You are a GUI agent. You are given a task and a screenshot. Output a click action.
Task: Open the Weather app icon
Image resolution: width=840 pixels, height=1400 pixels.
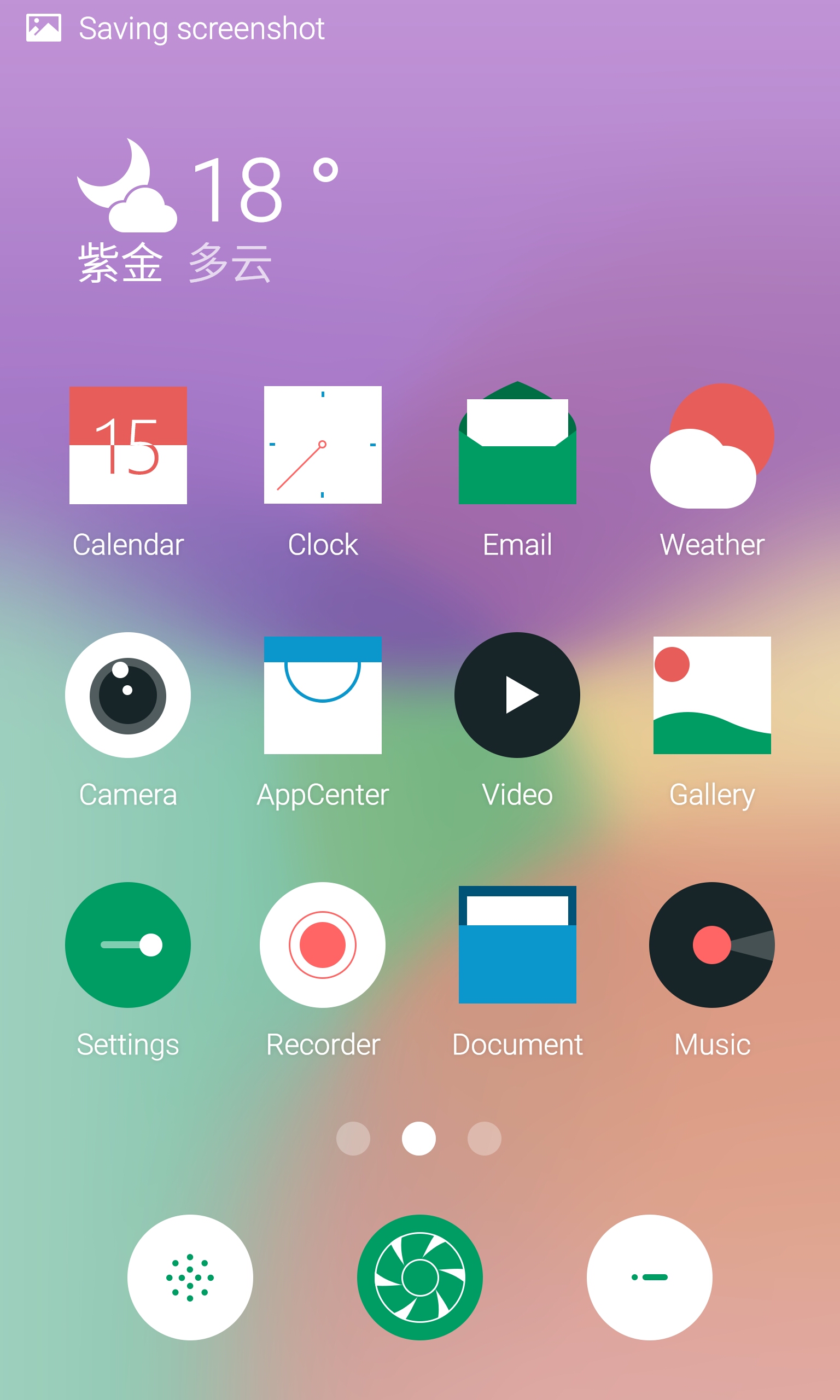(712, 446)
